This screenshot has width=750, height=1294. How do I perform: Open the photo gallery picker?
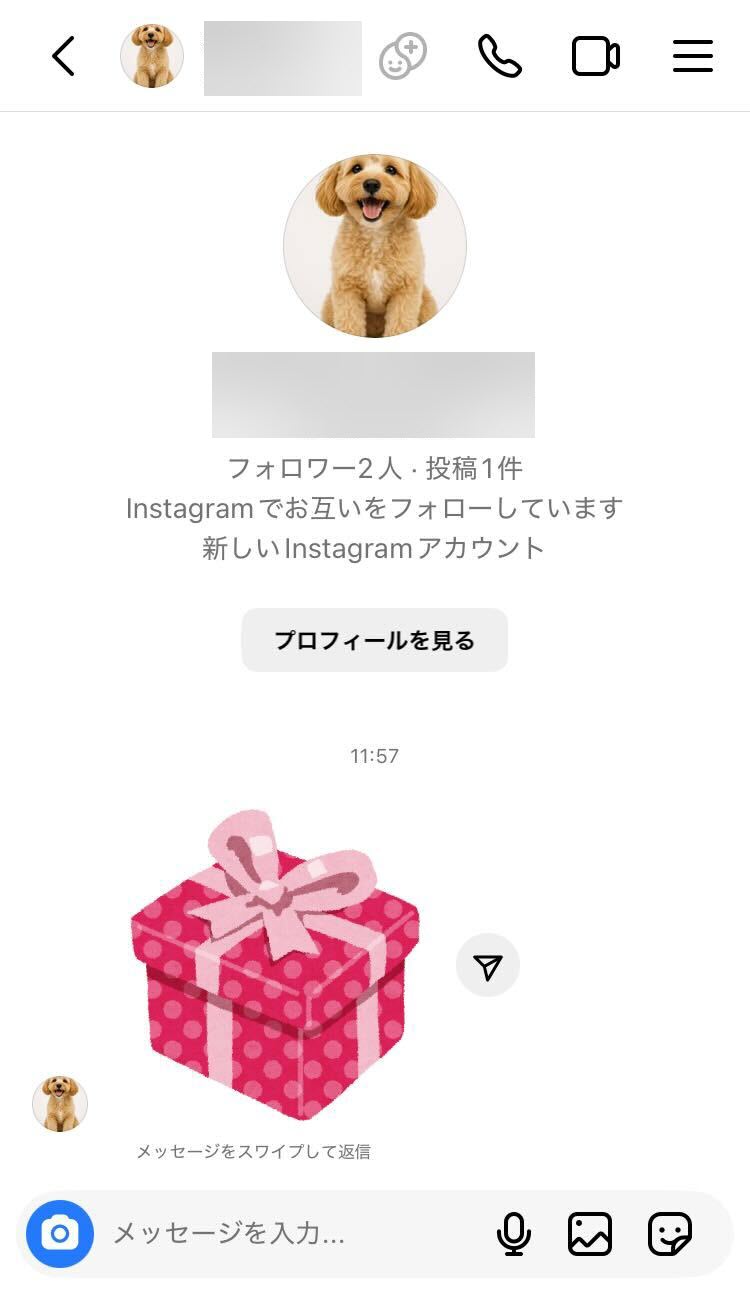tap(590, 1233)
